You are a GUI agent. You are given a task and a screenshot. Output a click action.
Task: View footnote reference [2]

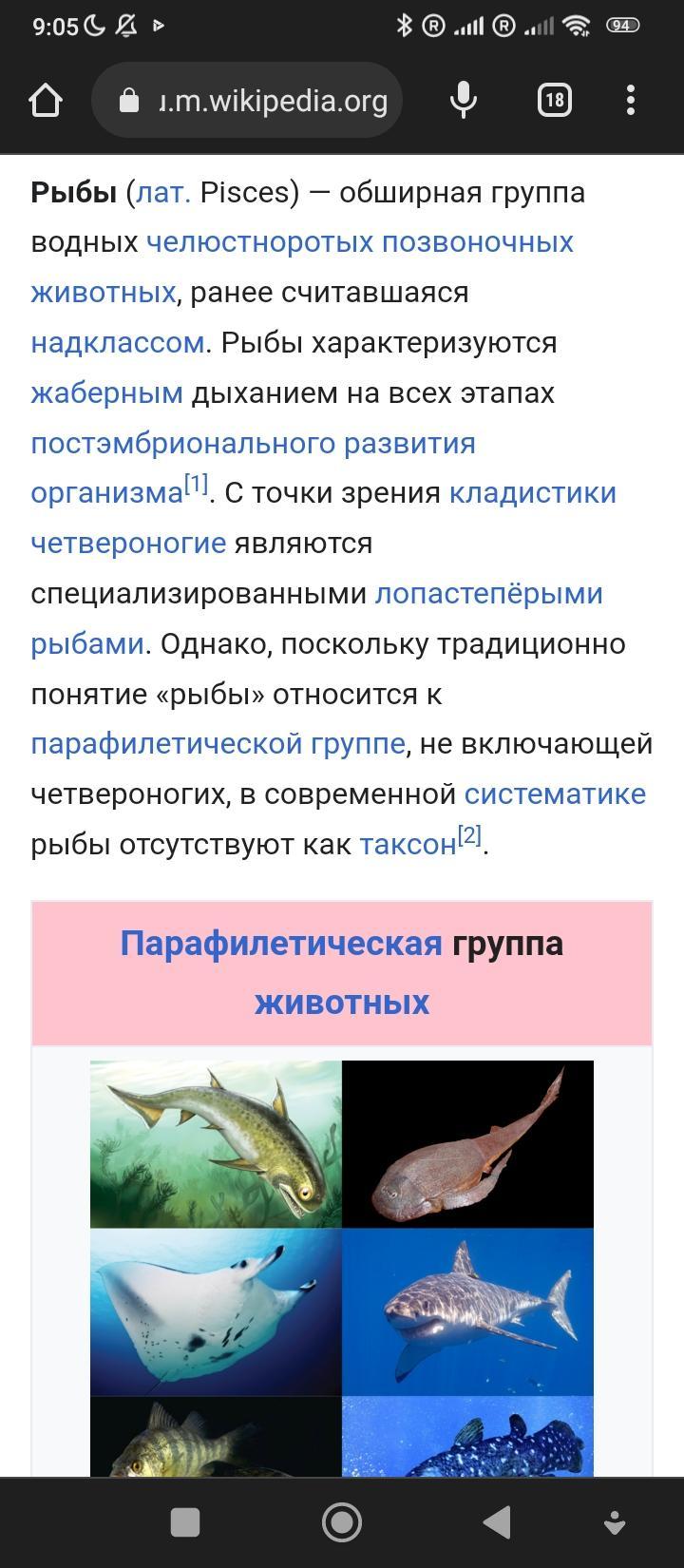coord(469,836)
